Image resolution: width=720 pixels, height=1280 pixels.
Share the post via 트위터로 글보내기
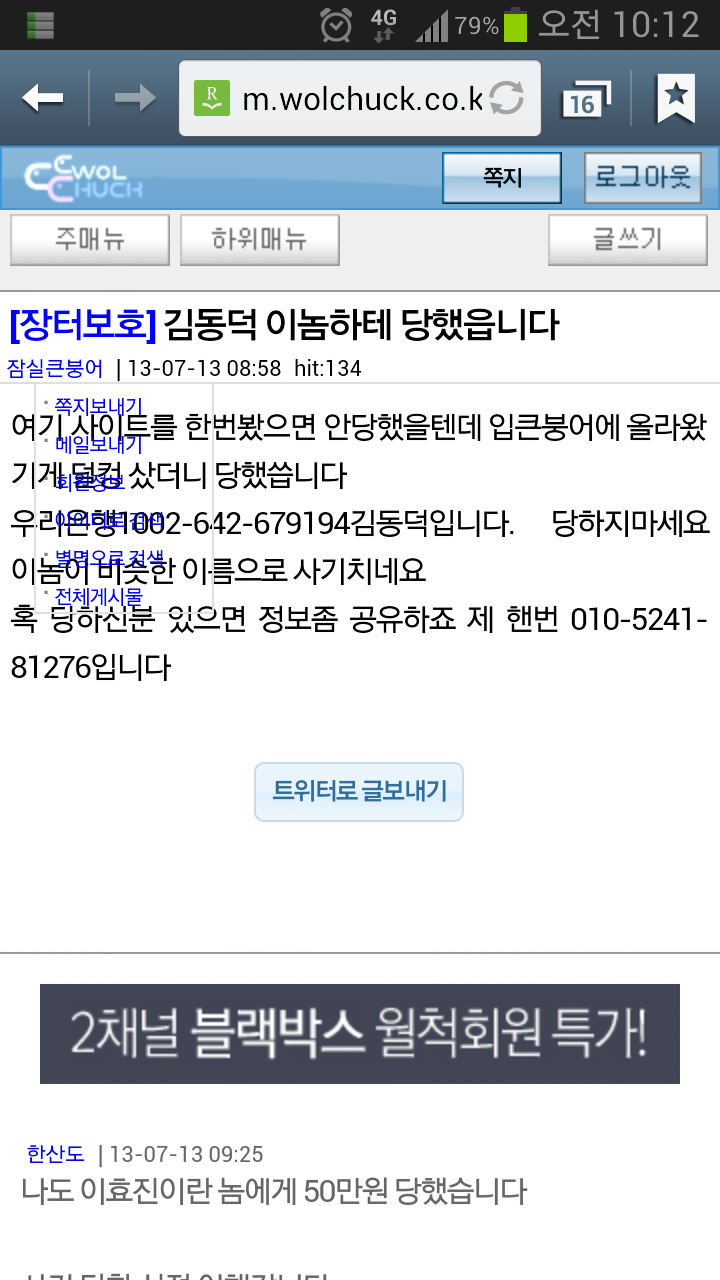coord(359,791)
